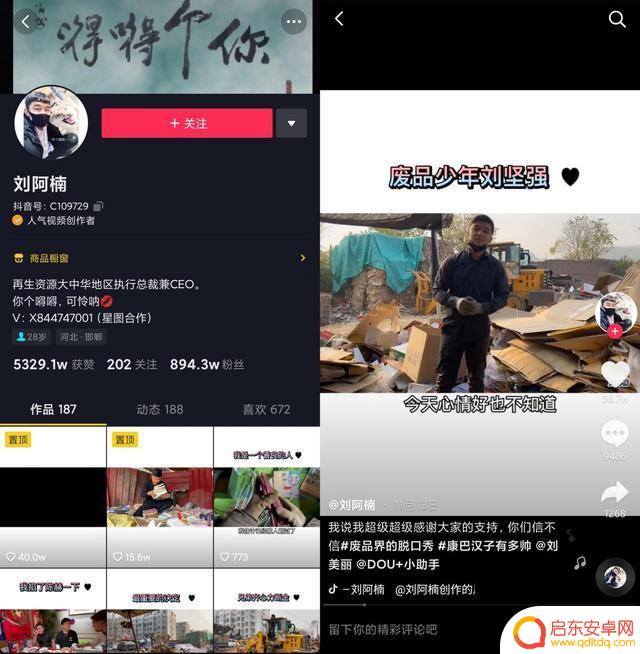Image resolution: width=640 pixels, height=654 pixels.
Task: Like the video with the heart icon
Action: click(615, 375)
